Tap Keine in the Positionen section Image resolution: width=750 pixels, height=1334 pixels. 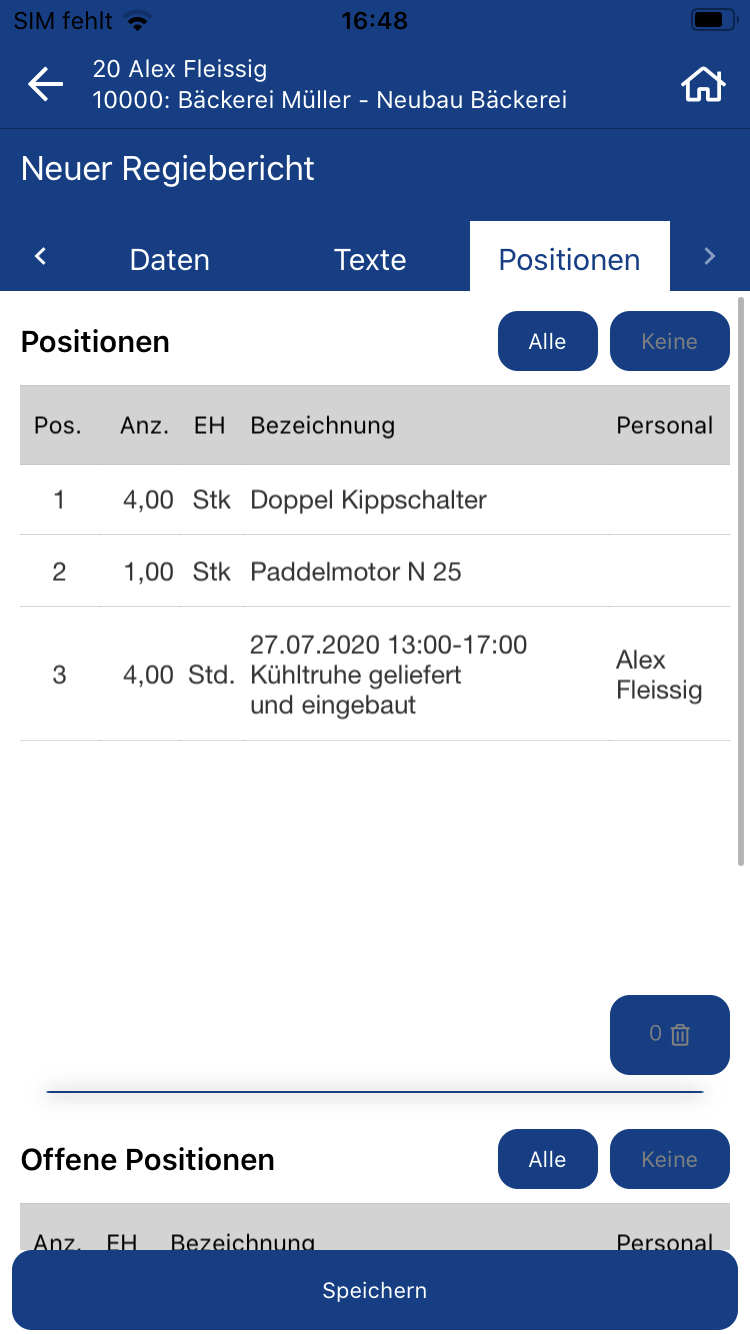pyautogui.click(x=670, y=341)
